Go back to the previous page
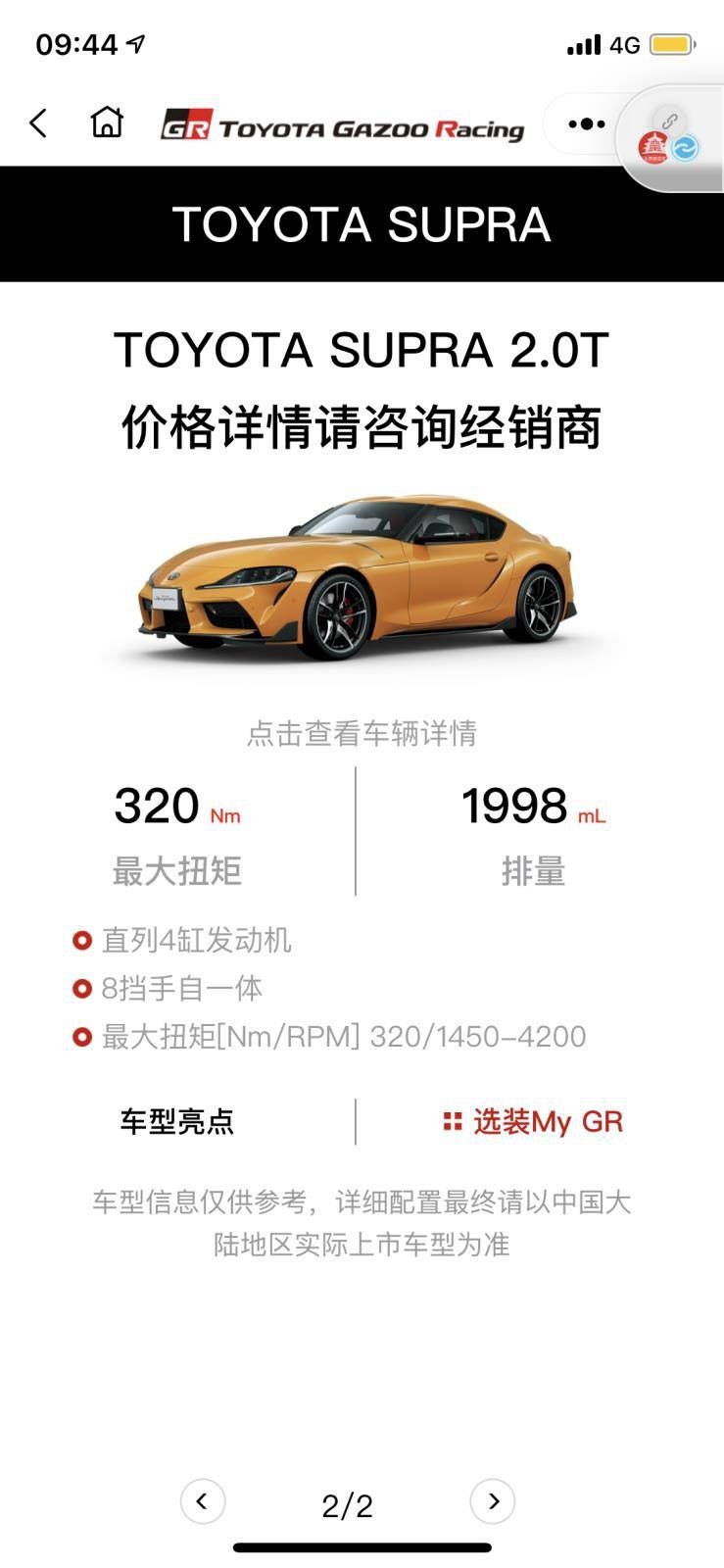724x1568 pixels. pyautogui.click(x=38, y=123)
